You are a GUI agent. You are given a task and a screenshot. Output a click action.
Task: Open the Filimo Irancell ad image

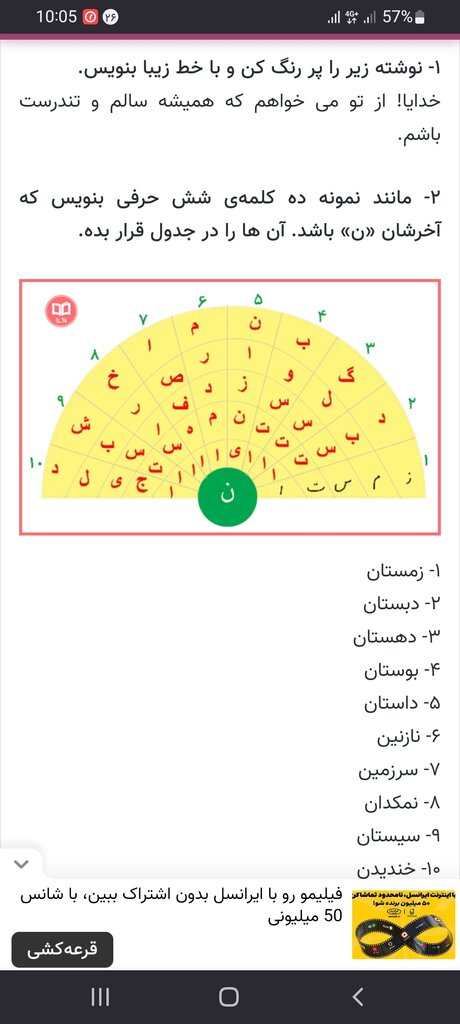[403, 923]
